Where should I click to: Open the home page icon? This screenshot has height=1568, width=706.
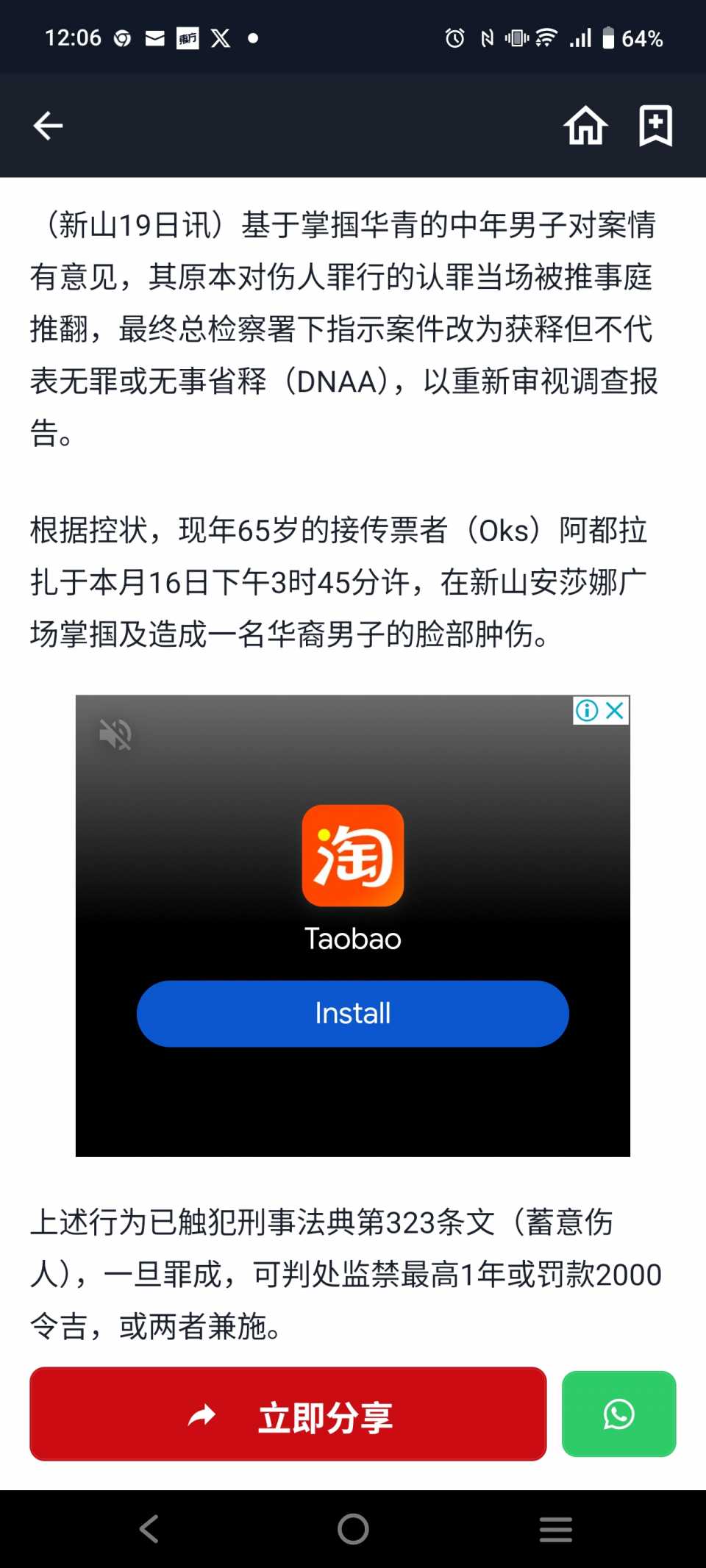[585, 126]
